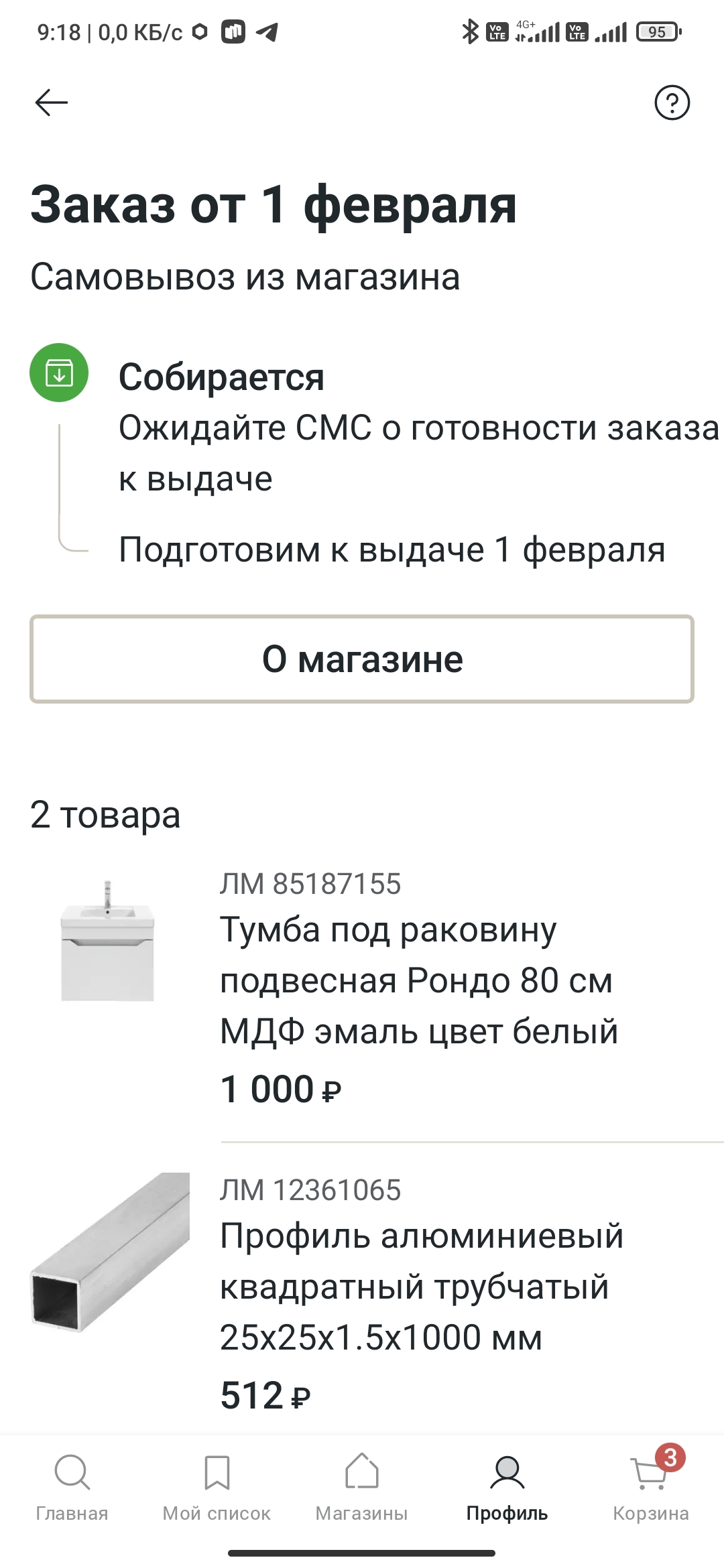Go back using the arrow icon
This screenshot has width=724, height=1568.
[52, 103]
